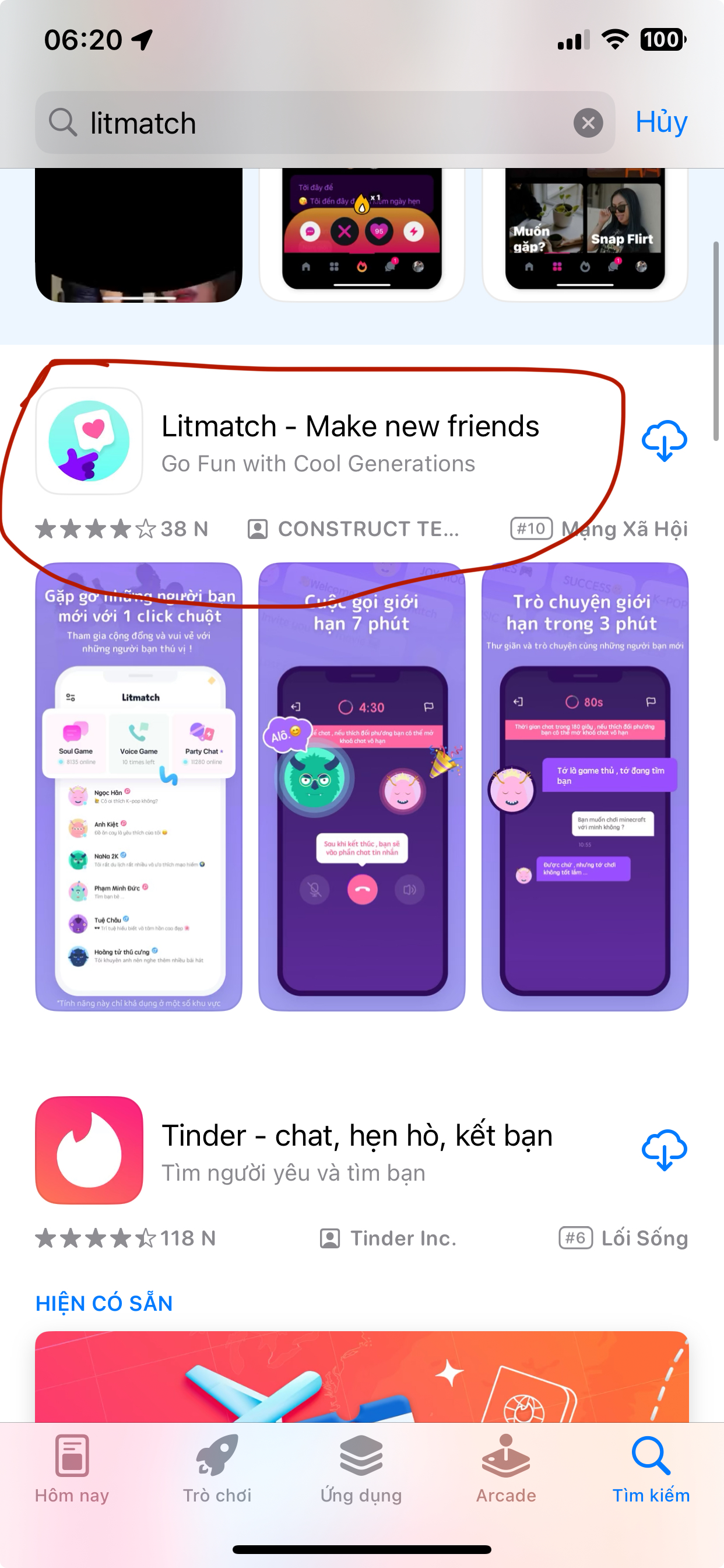The image size is (724, 1568).
Task: View Litmatch screenshot about 7-minute calls
Action: click(361, 786)
